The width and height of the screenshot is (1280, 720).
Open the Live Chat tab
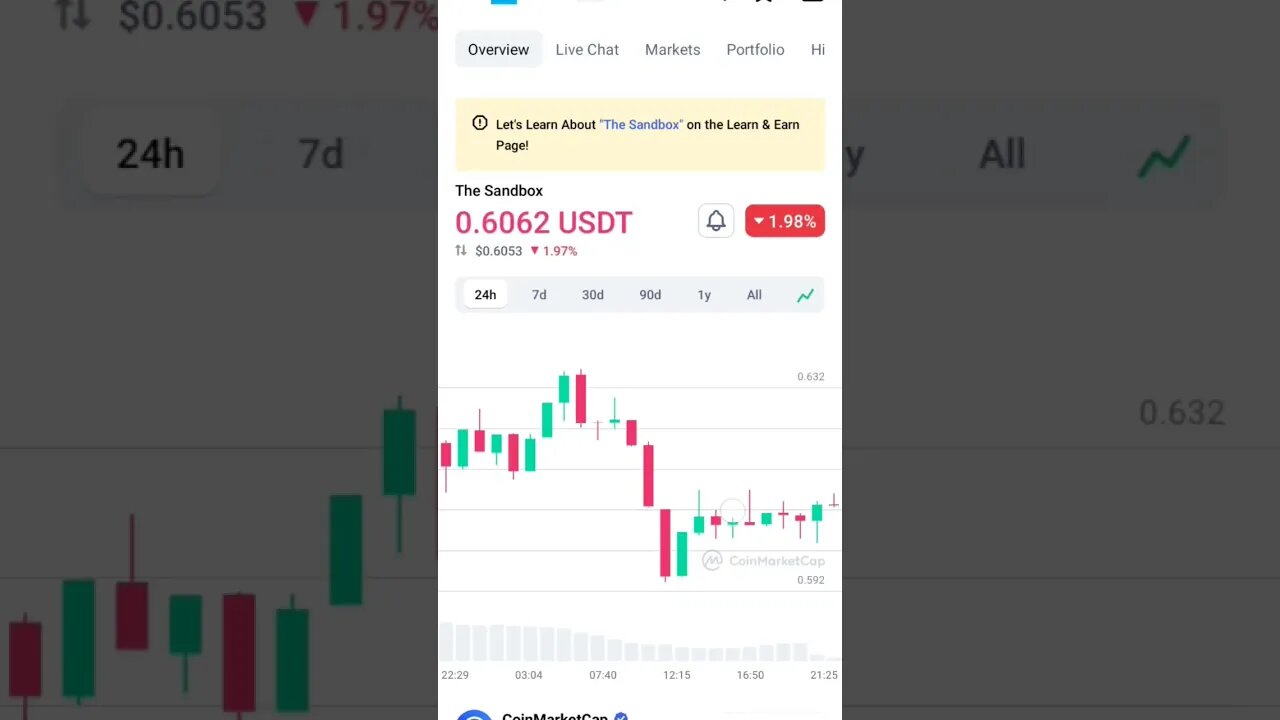pos(587,50)
